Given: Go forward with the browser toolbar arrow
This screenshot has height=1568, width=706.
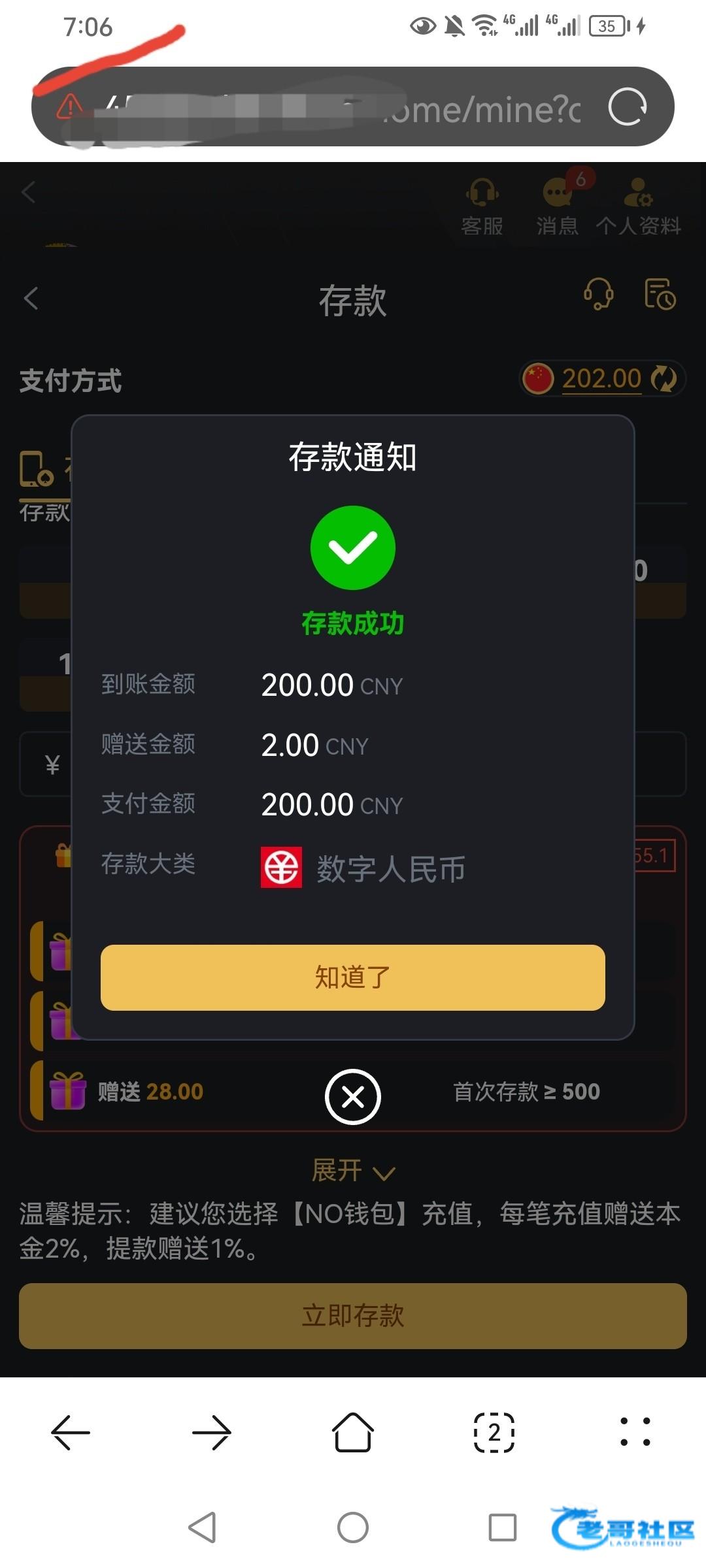Looking at the screenshot, I should [212, 1432].
